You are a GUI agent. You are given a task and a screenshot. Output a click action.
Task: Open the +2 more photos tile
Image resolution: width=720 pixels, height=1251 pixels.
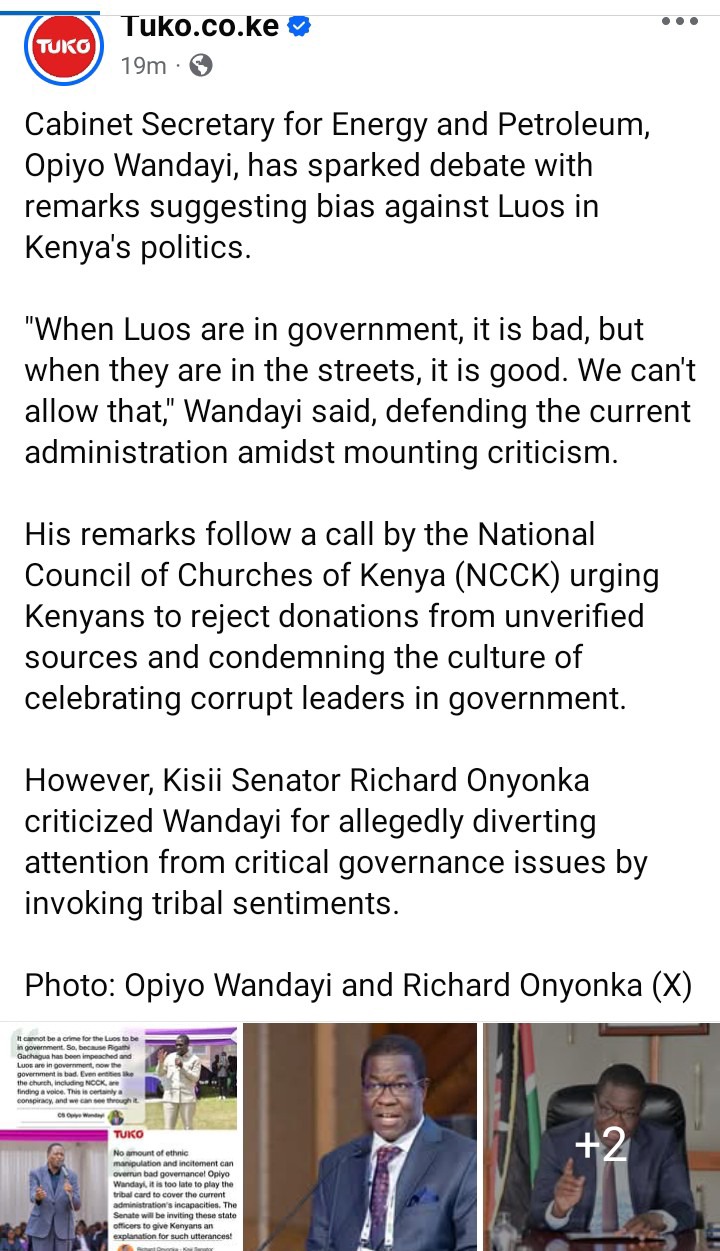601,1136
